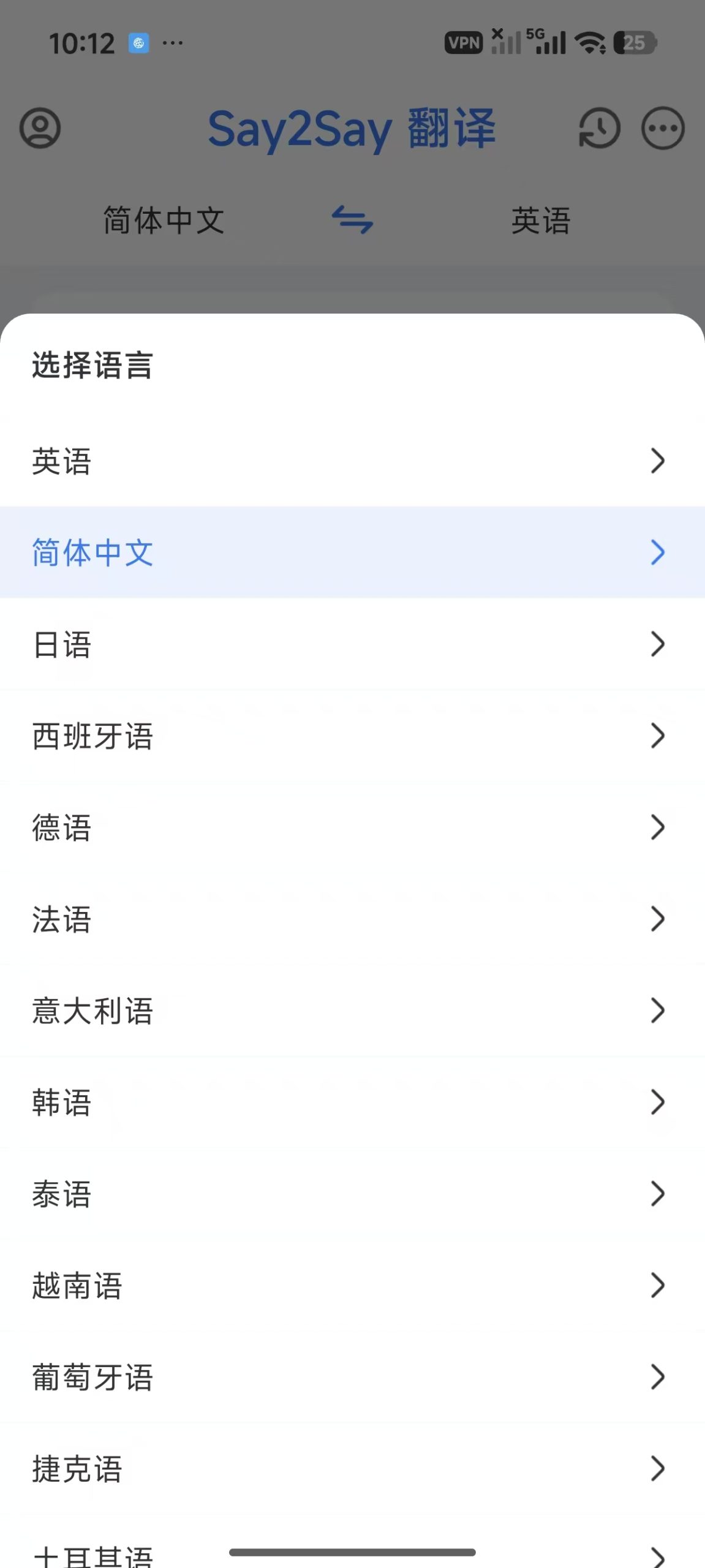Open the user profile icon
This screenshot has width=705, height=1568.
[40, 129]
